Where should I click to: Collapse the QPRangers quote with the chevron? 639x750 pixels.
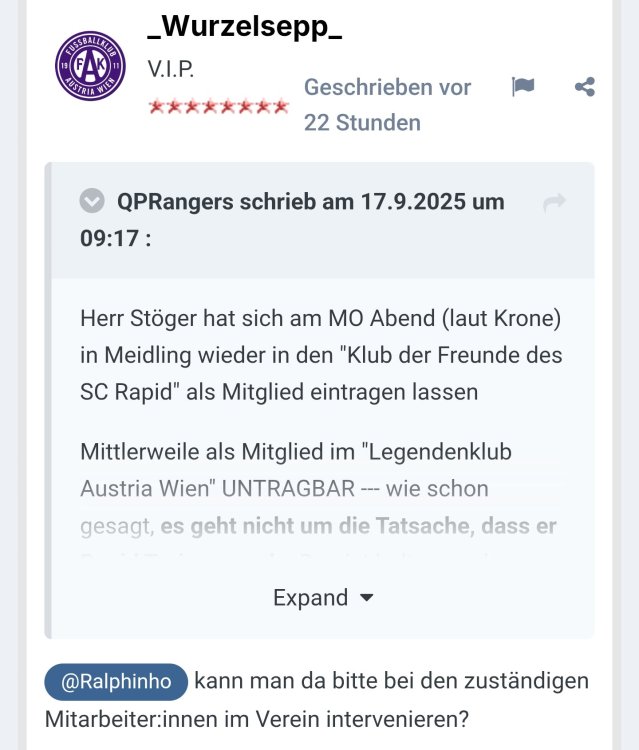click(92, 202)
